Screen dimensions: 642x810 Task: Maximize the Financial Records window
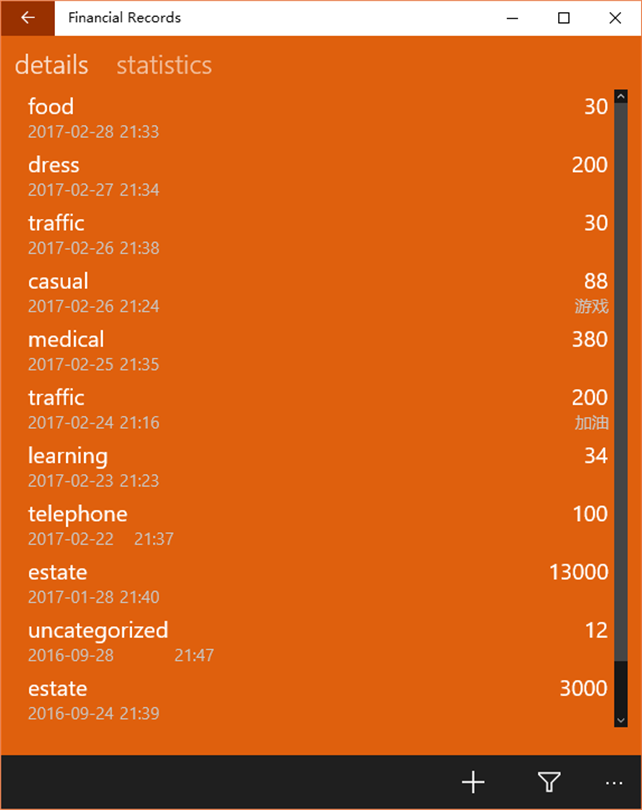(x=564, y=18)
